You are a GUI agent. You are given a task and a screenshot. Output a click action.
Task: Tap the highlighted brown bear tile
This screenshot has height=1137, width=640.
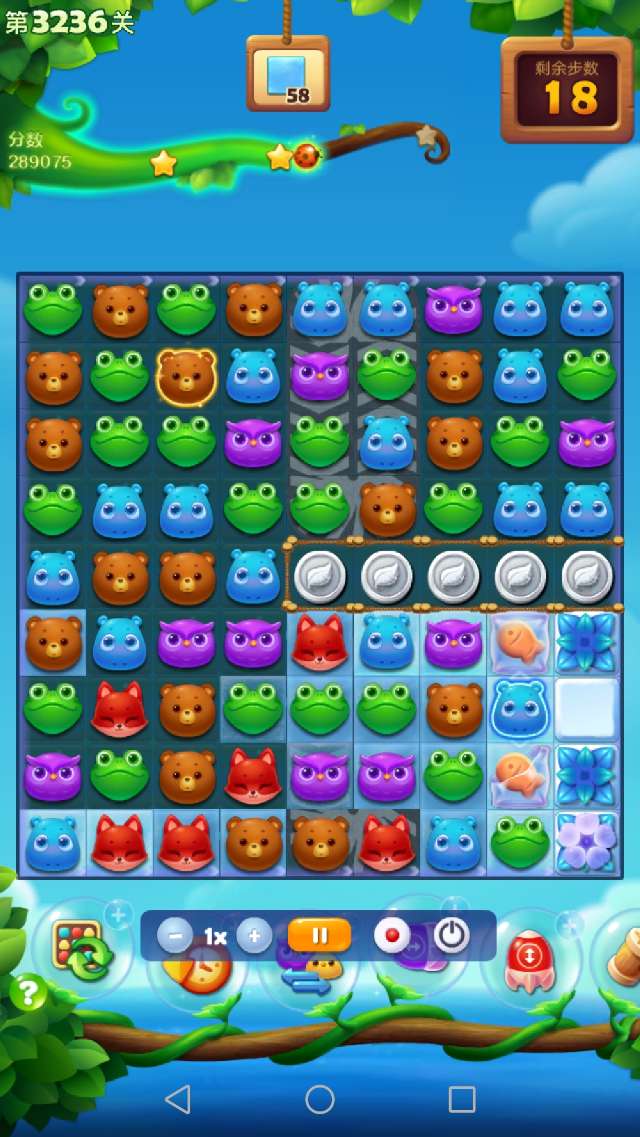(x=186, y=376)
